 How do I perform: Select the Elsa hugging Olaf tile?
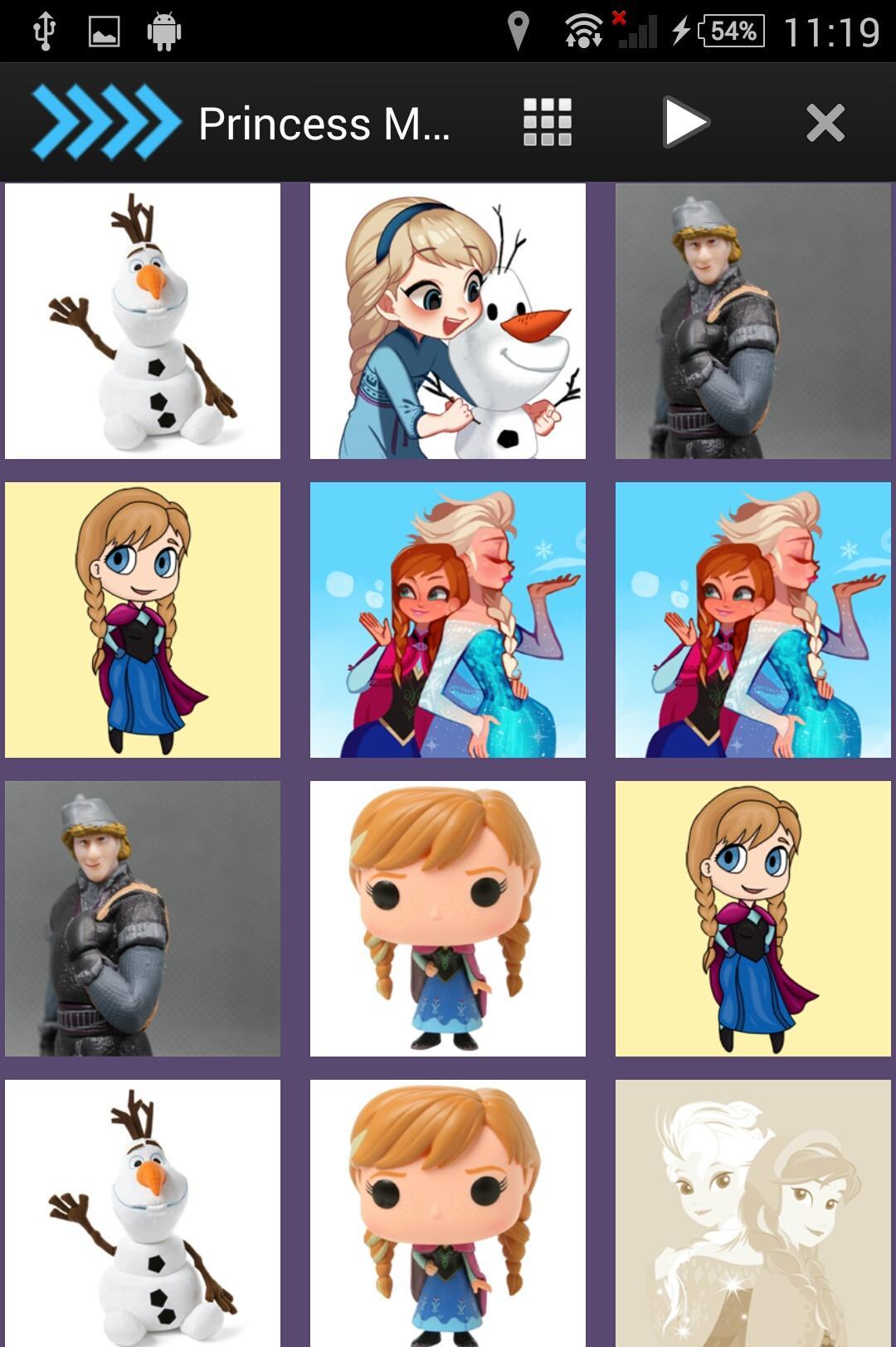(448, 321)
